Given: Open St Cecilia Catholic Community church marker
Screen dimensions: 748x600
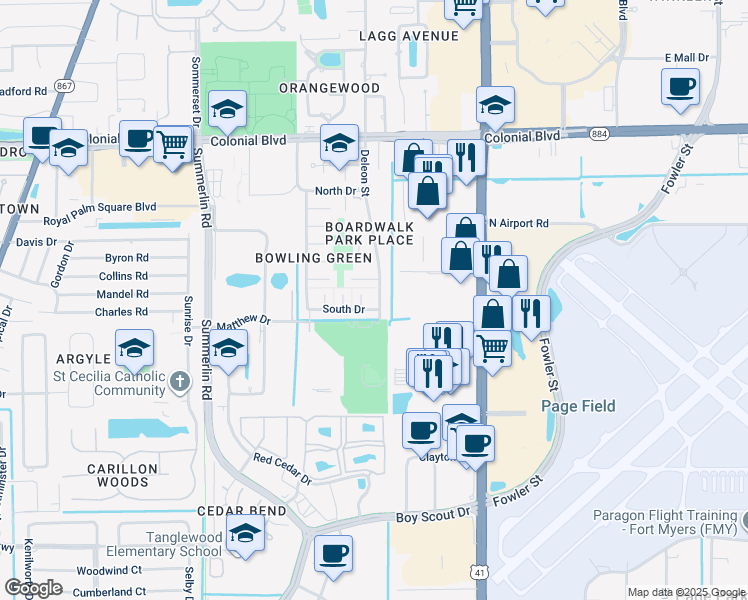Looking at the screenshot, I should pos(180,382).
